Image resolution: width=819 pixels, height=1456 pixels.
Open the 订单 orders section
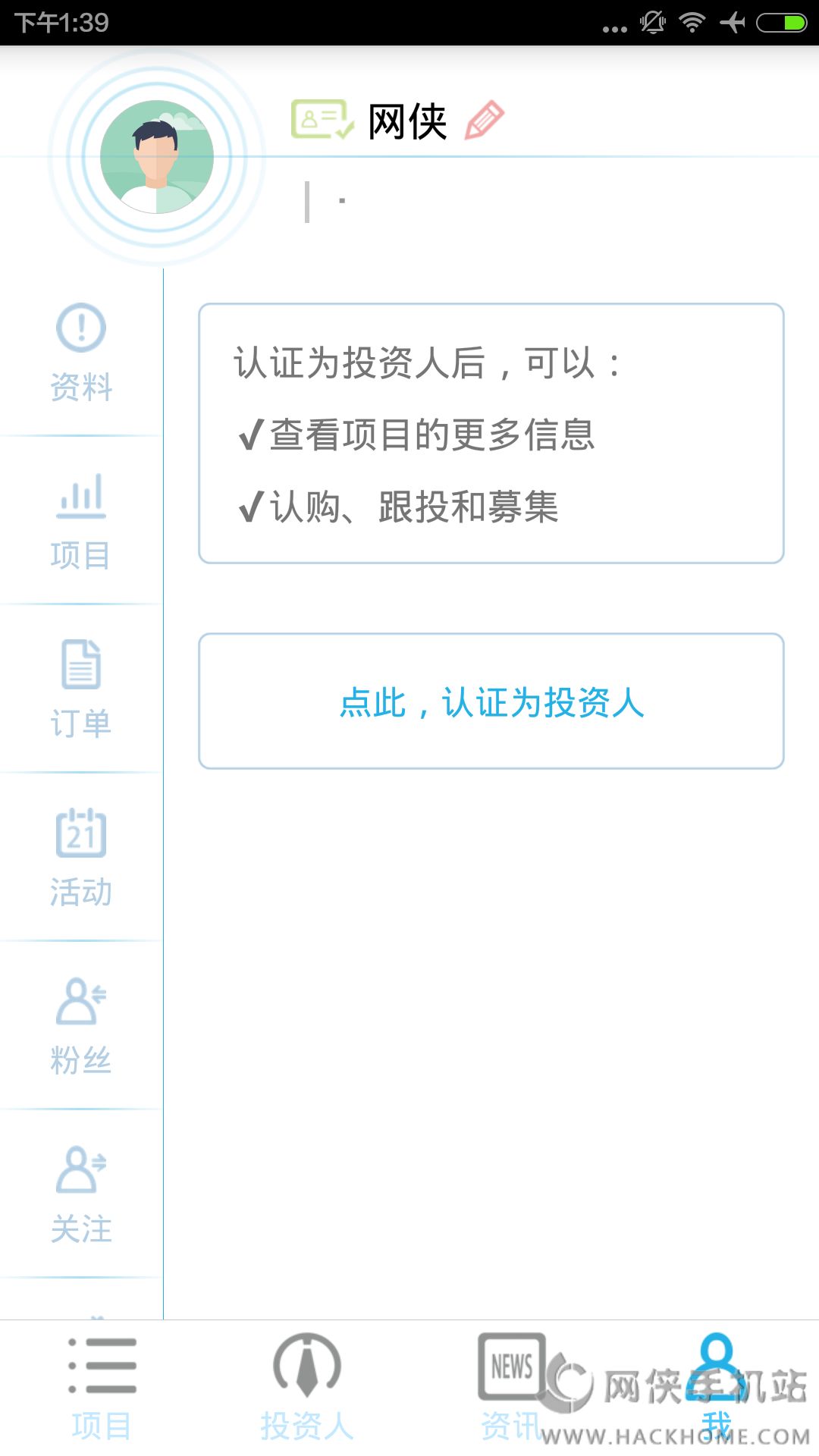coord(81,689)
